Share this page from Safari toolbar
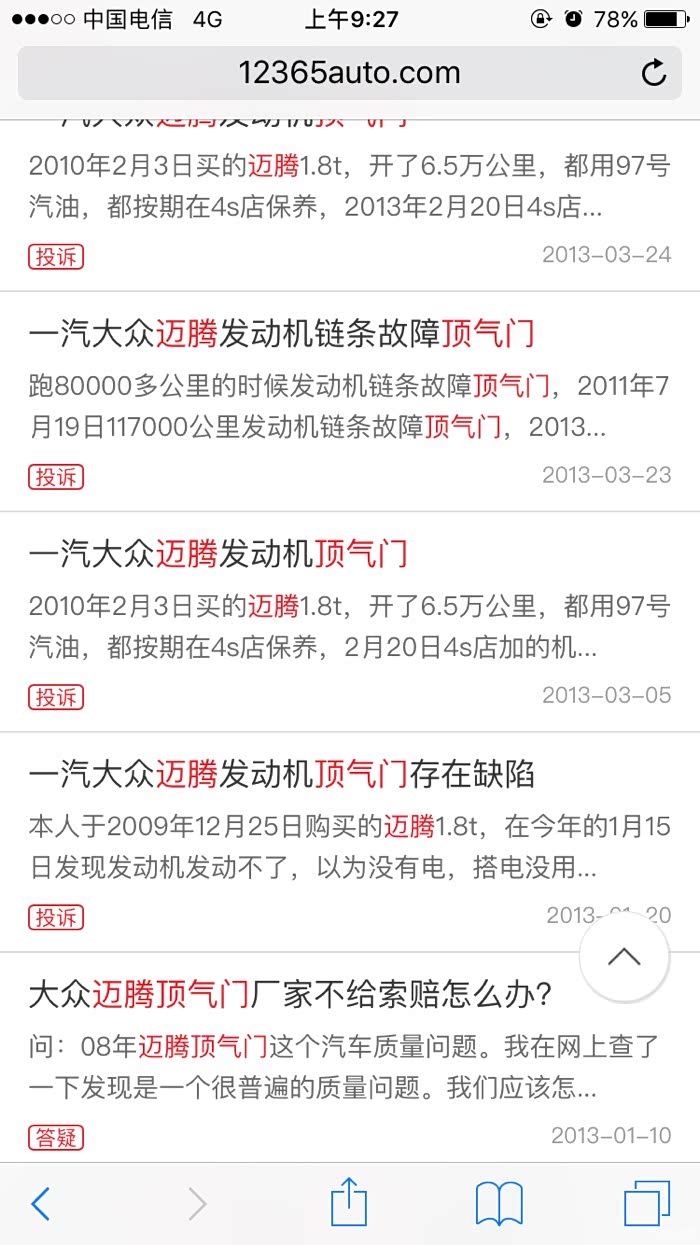 [x=349, y=1204]
